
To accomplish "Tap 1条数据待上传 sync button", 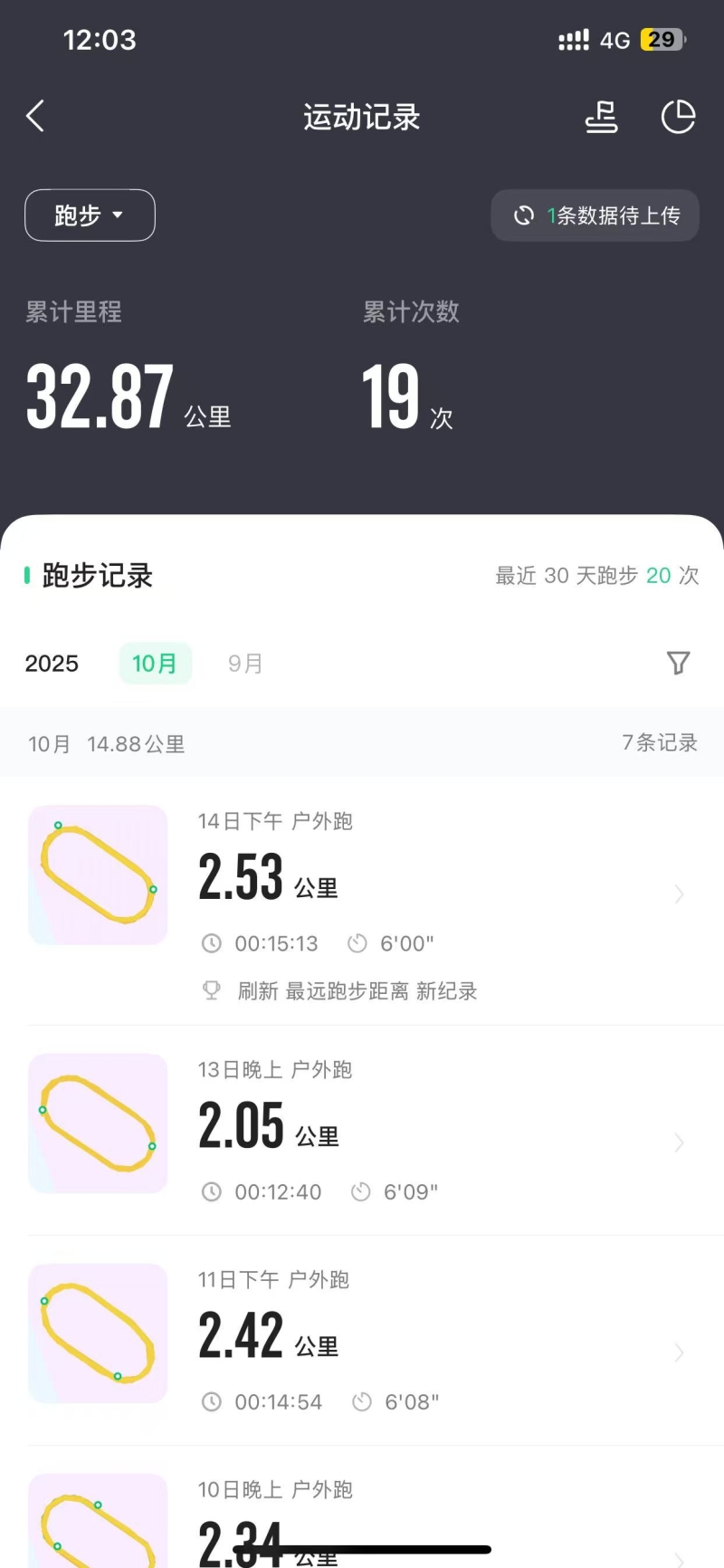I will coord(595,215).
